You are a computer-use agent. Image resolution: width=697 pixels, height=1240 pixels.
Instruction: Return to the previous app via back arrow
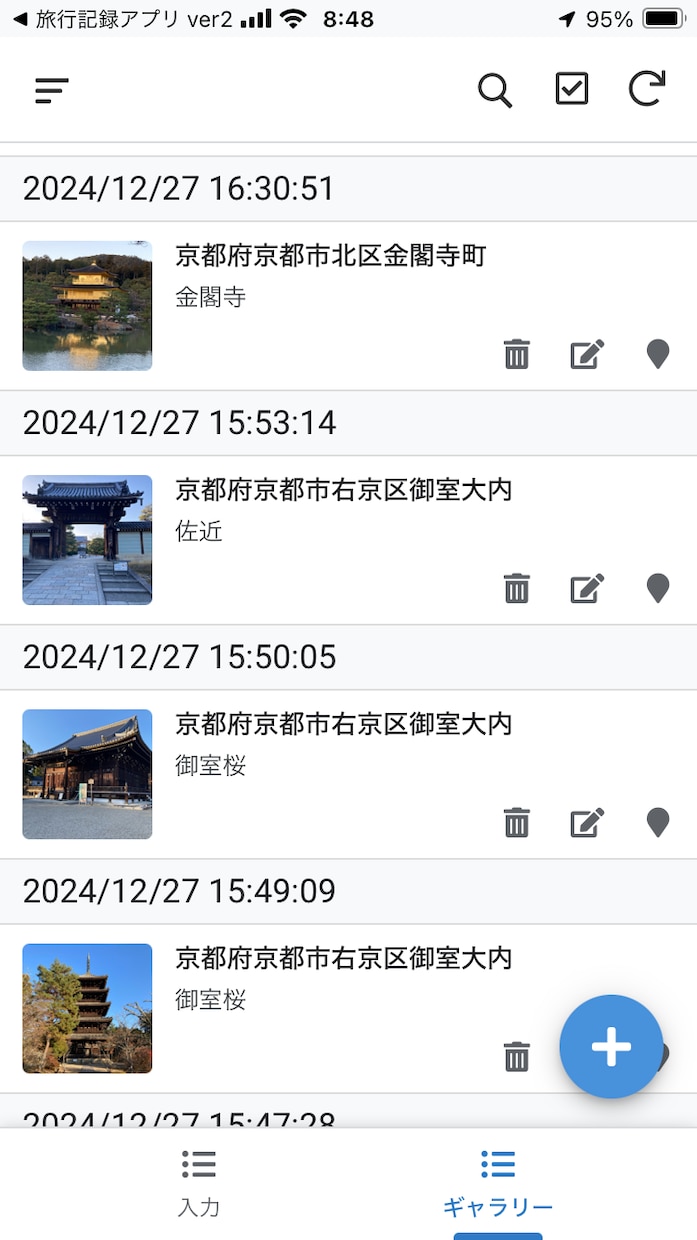tap(20, 19)
